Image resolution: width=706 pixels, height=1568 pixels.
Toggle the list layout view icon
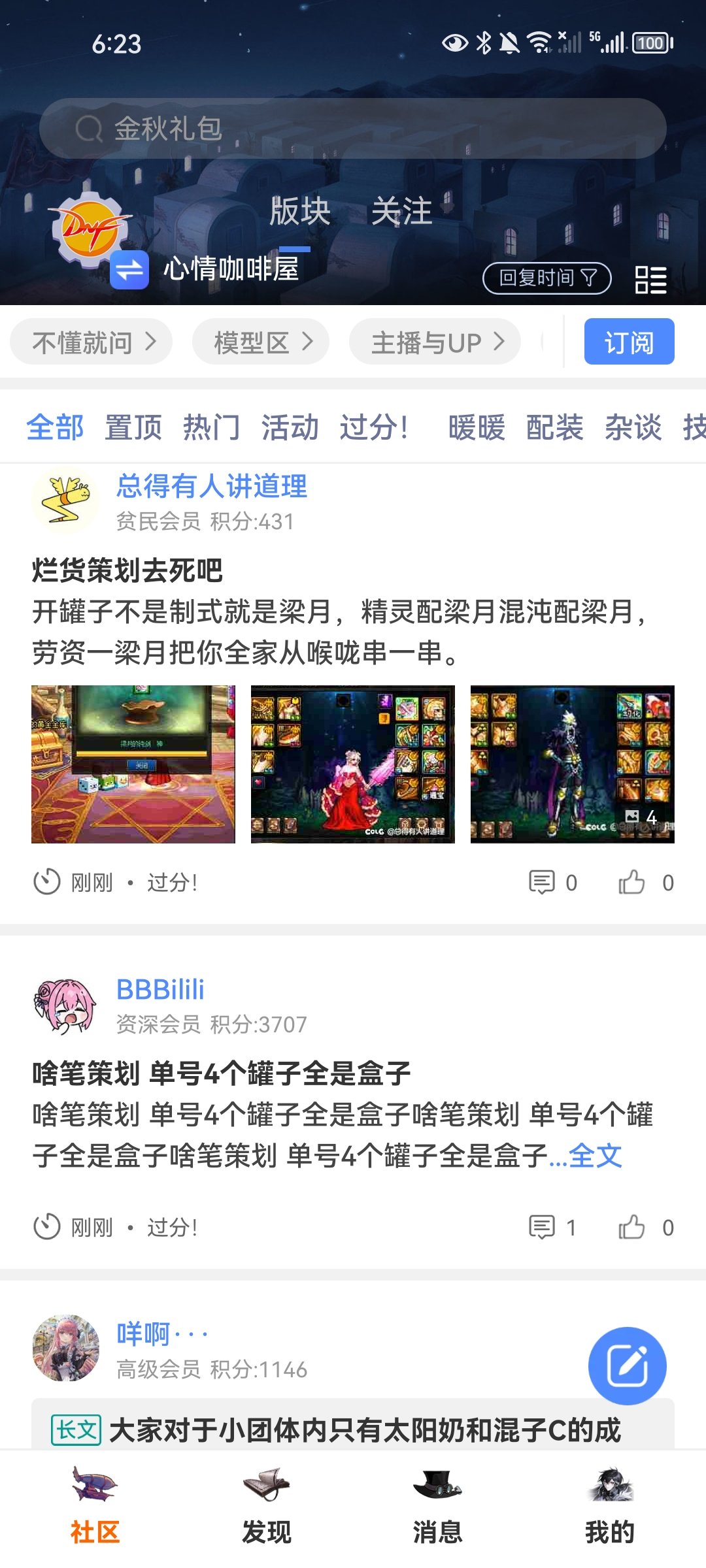pyautogui.click(x=650, y=280)
